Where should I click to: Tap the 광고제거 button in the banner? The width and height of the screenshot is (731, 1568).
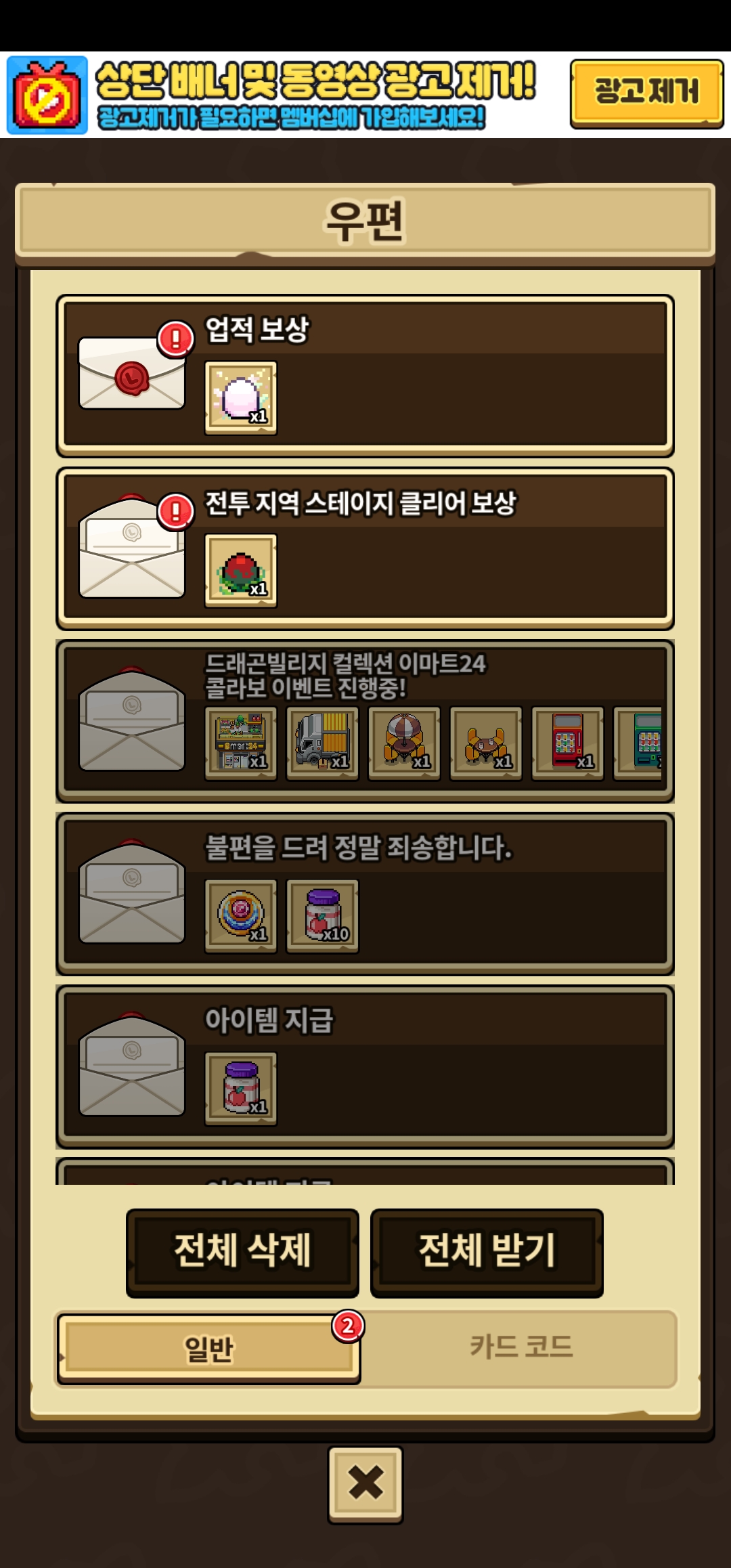646,93
